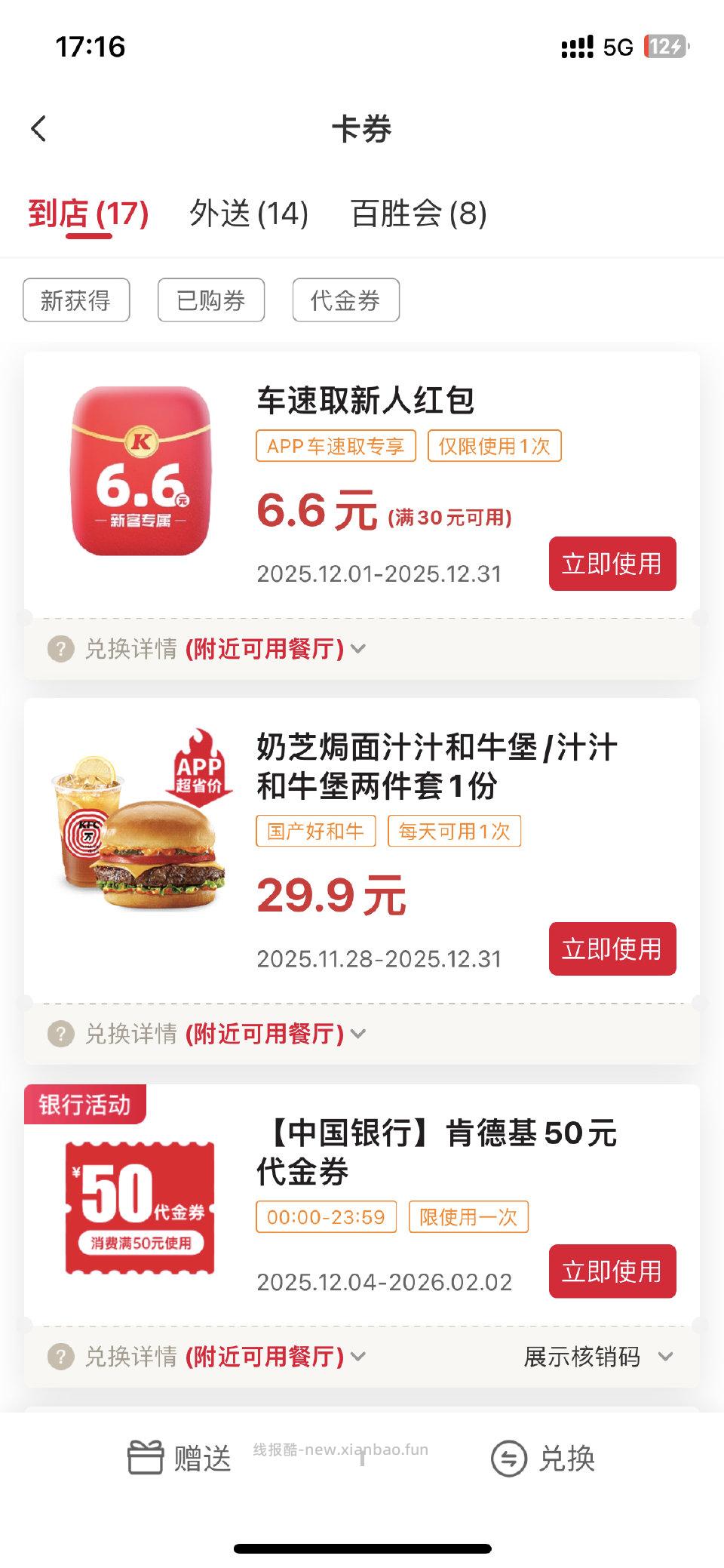
Task: Toggle the 代金券 coupon filter
Action: tap(347, 300)
